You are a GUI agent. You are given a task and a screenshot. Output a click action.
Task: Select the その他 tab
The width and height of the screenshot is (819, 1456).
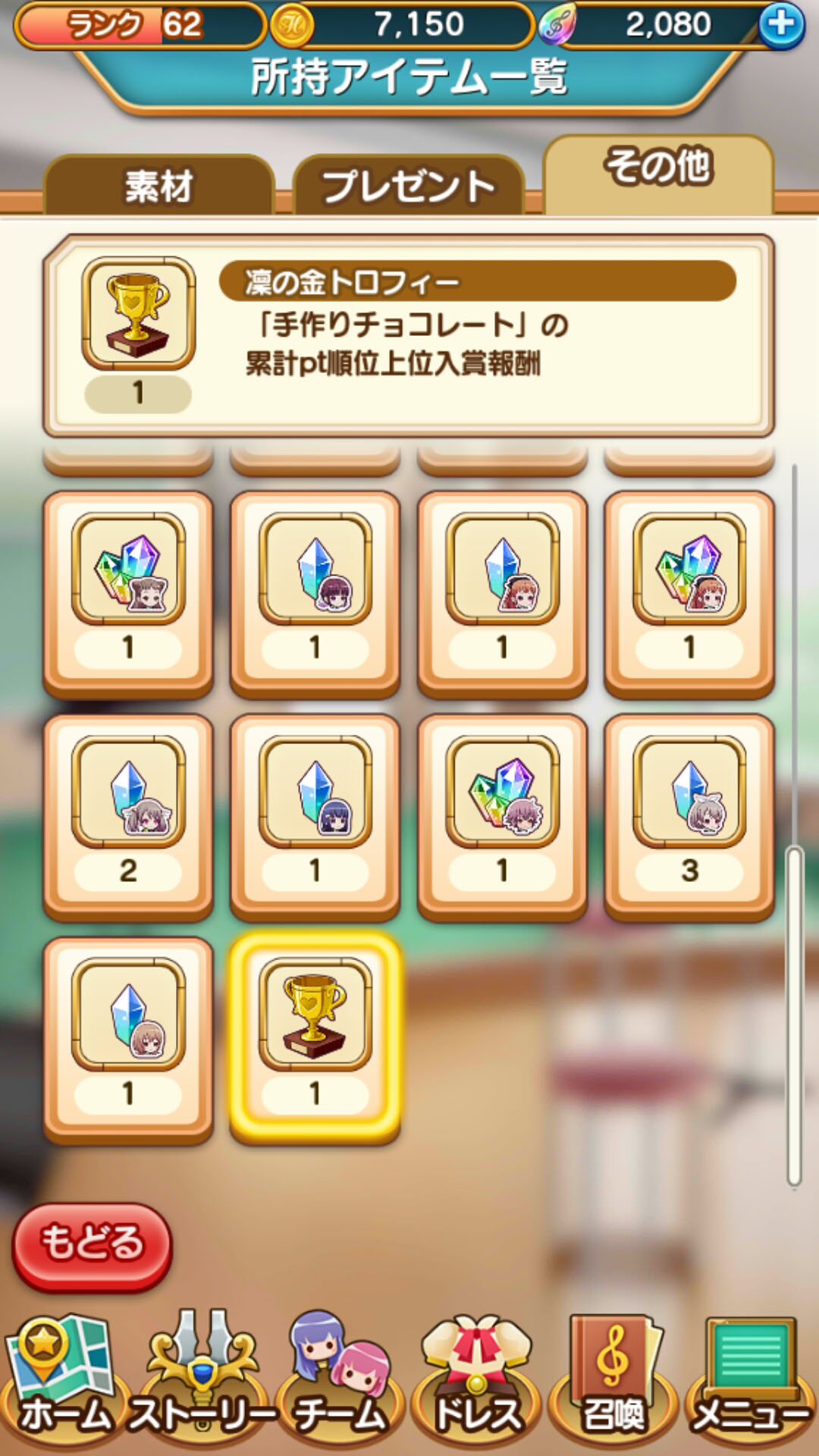point(658,174)
